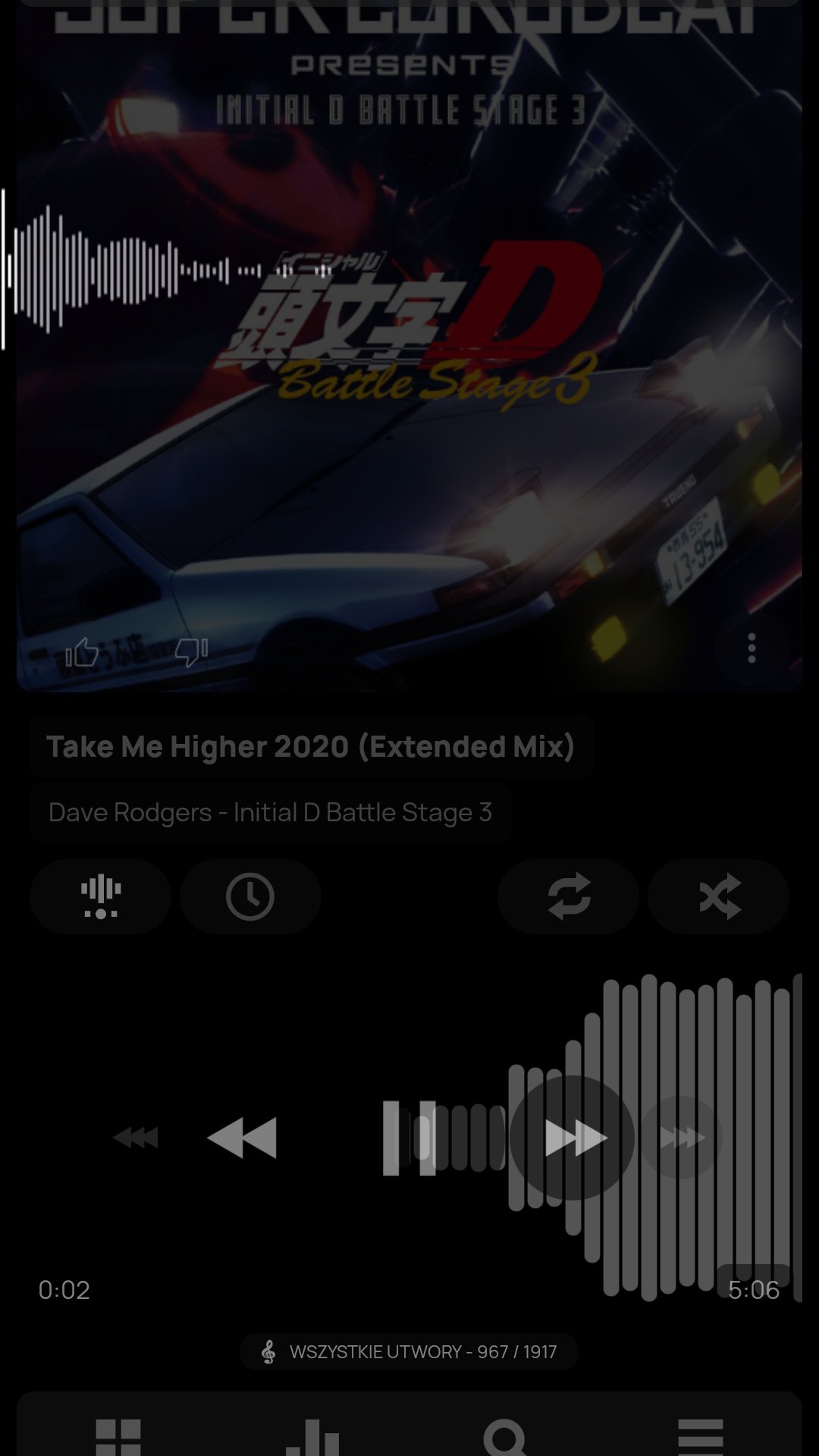Dislike the track with thumbs down
Viewport: 819px width, 1456px height.
191,651
